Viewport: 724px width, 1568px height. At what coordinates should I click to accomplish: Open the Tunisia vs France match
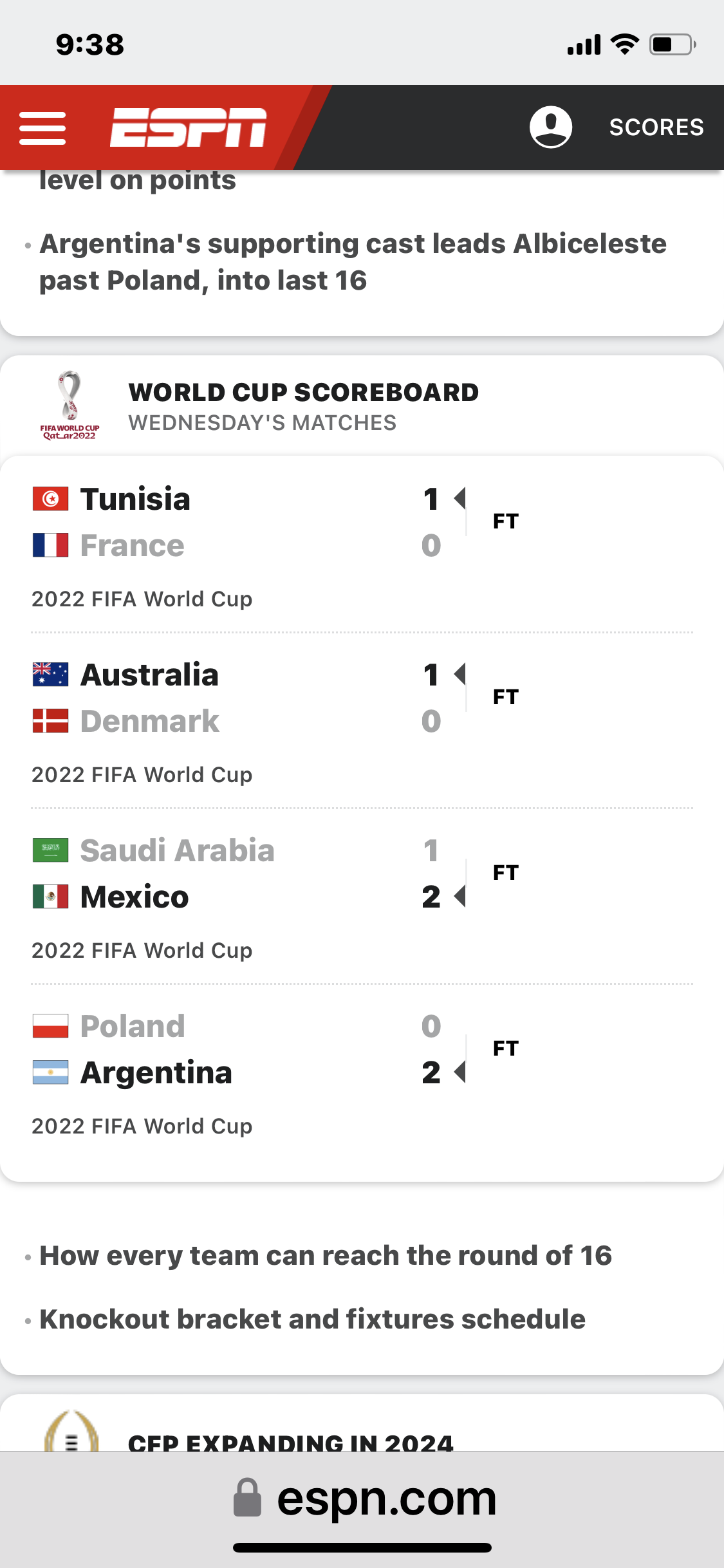(x=362, y=545)
